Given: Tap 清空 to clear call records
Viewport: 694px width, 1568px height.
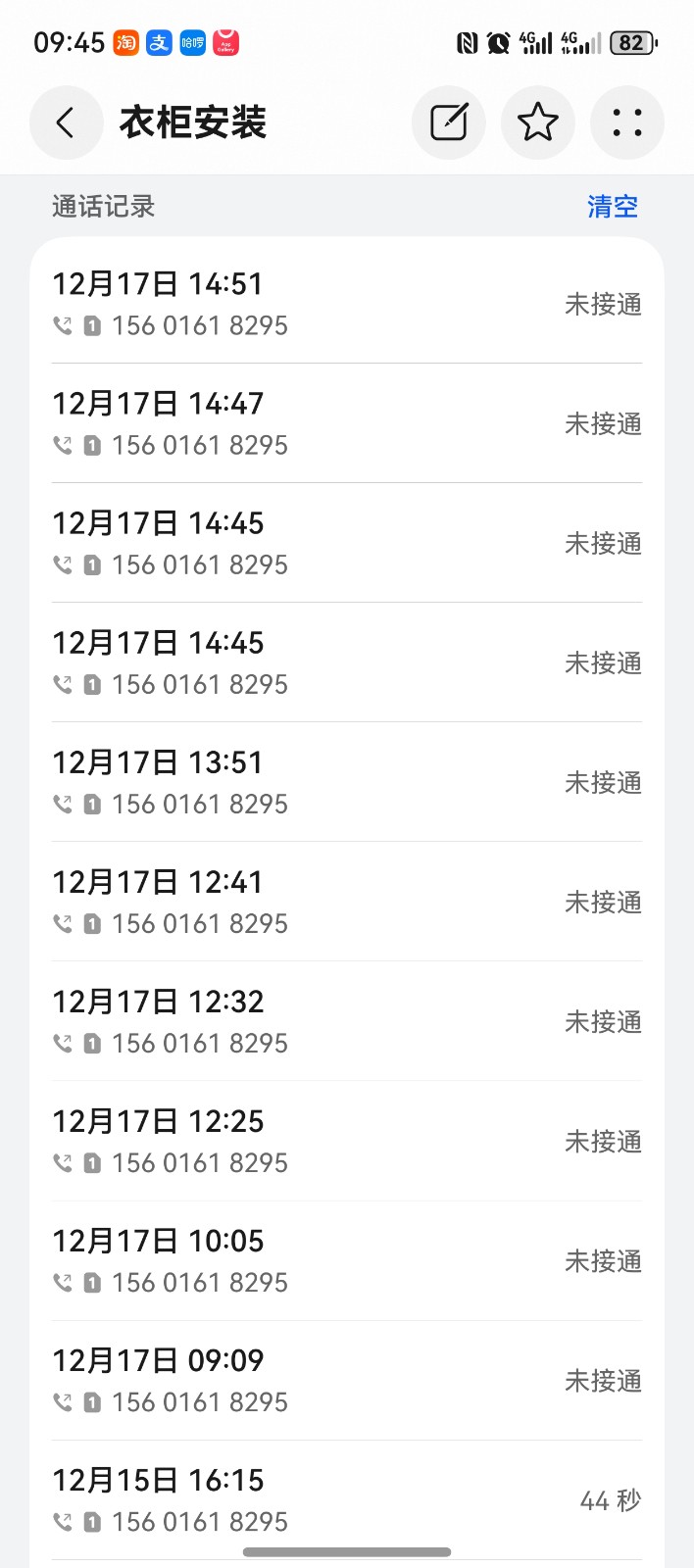Looking at the screenshot, I should (x=613, y=207).
